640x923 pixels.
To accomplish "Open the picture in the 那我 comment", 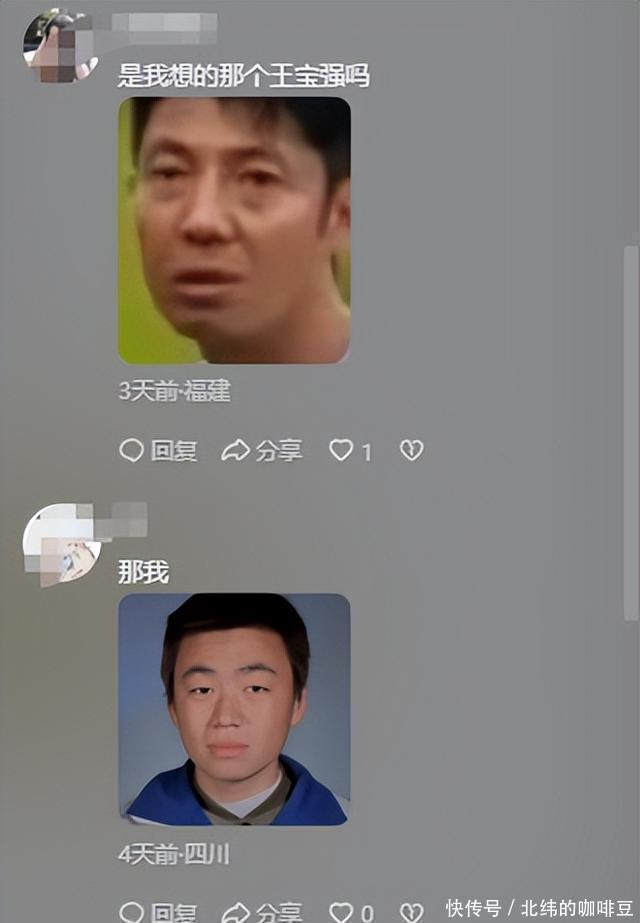I will [234, 708].
